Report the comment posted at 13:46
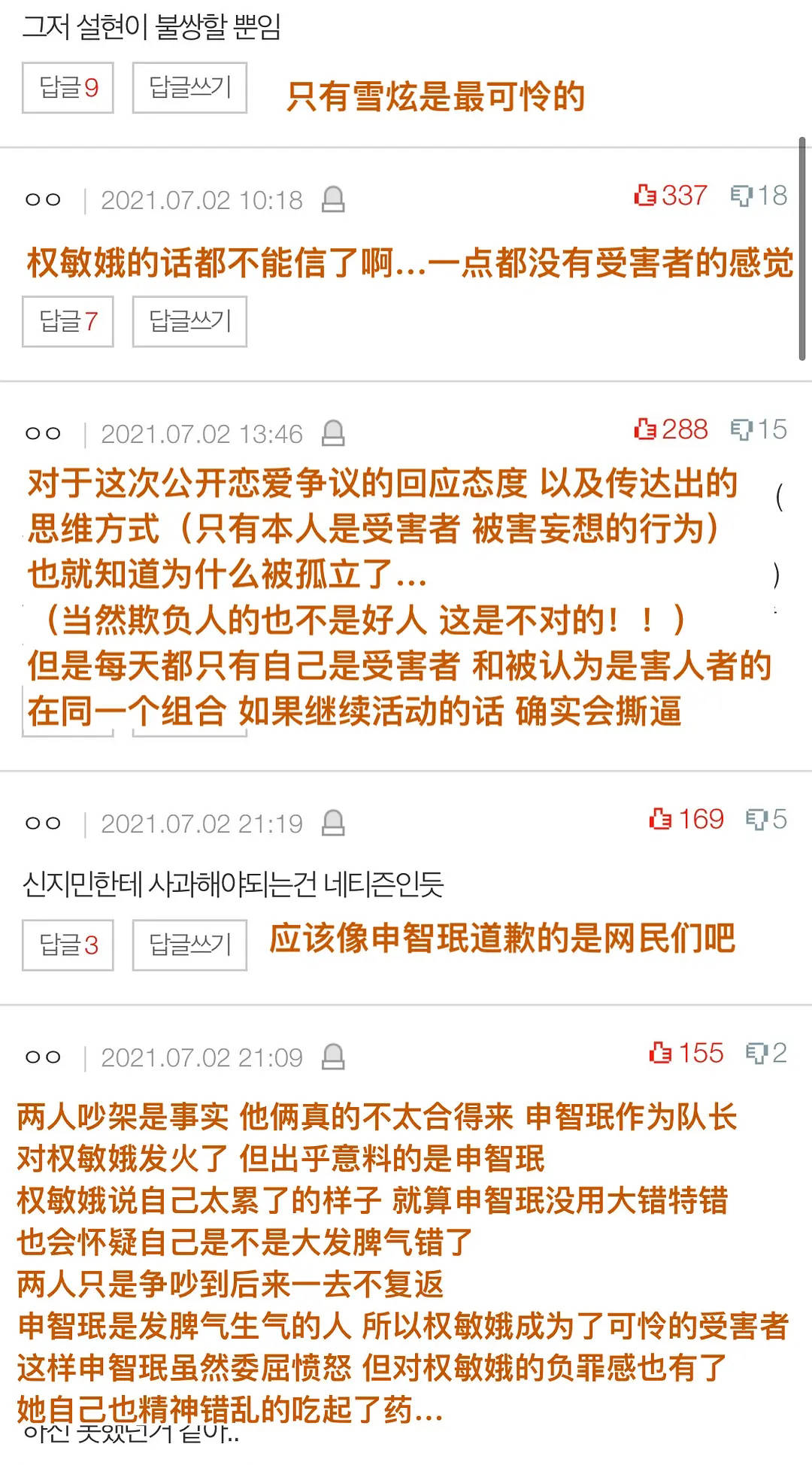Image resolution: width=812 pixels, height=1465 pixels. [x=333, y=434]
